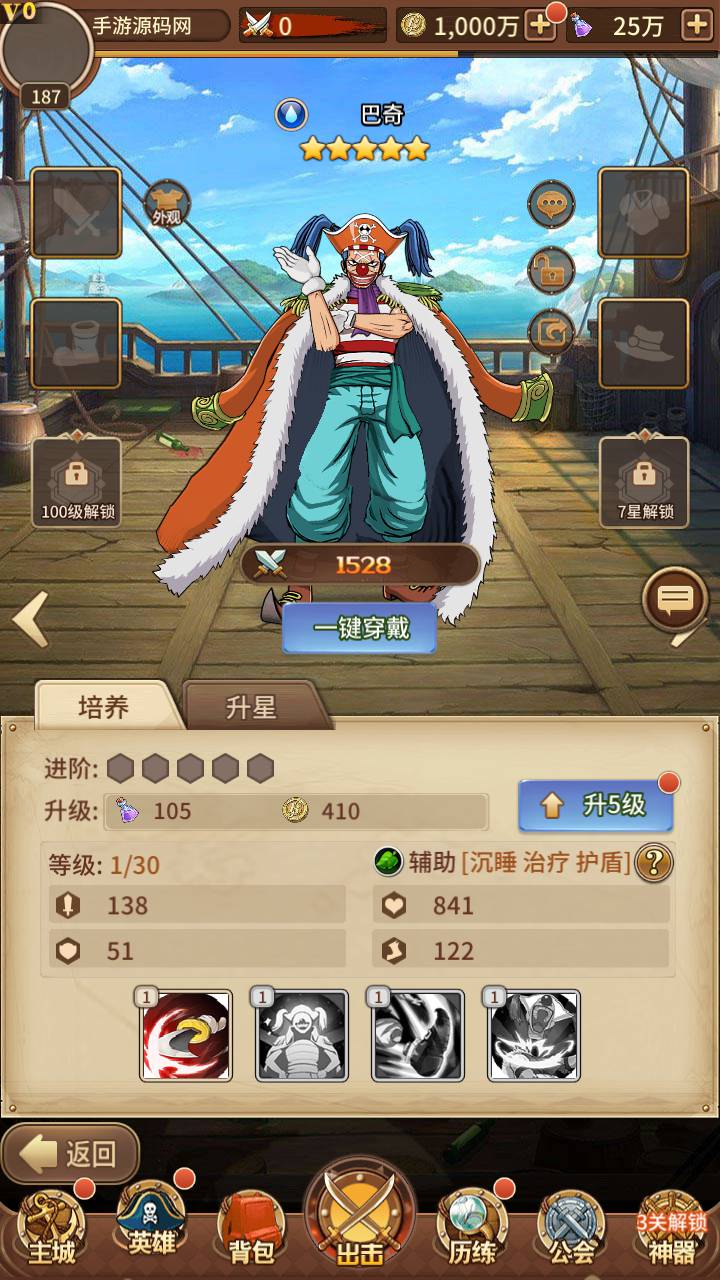Open the chat bubble button

point(676,600)
